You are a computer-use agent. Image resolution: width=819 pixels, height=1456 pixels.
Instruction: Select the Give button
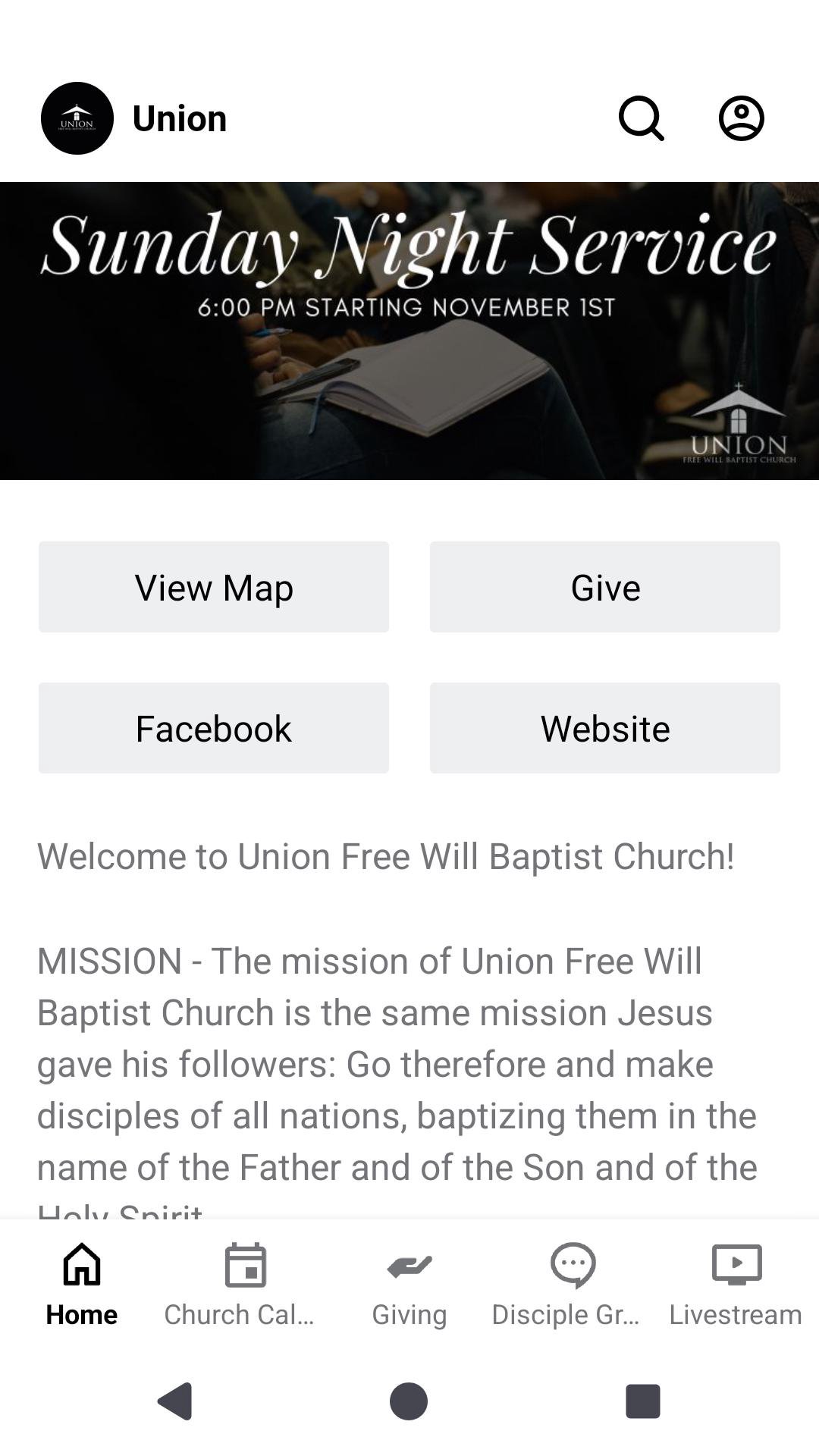coord(604,587)
